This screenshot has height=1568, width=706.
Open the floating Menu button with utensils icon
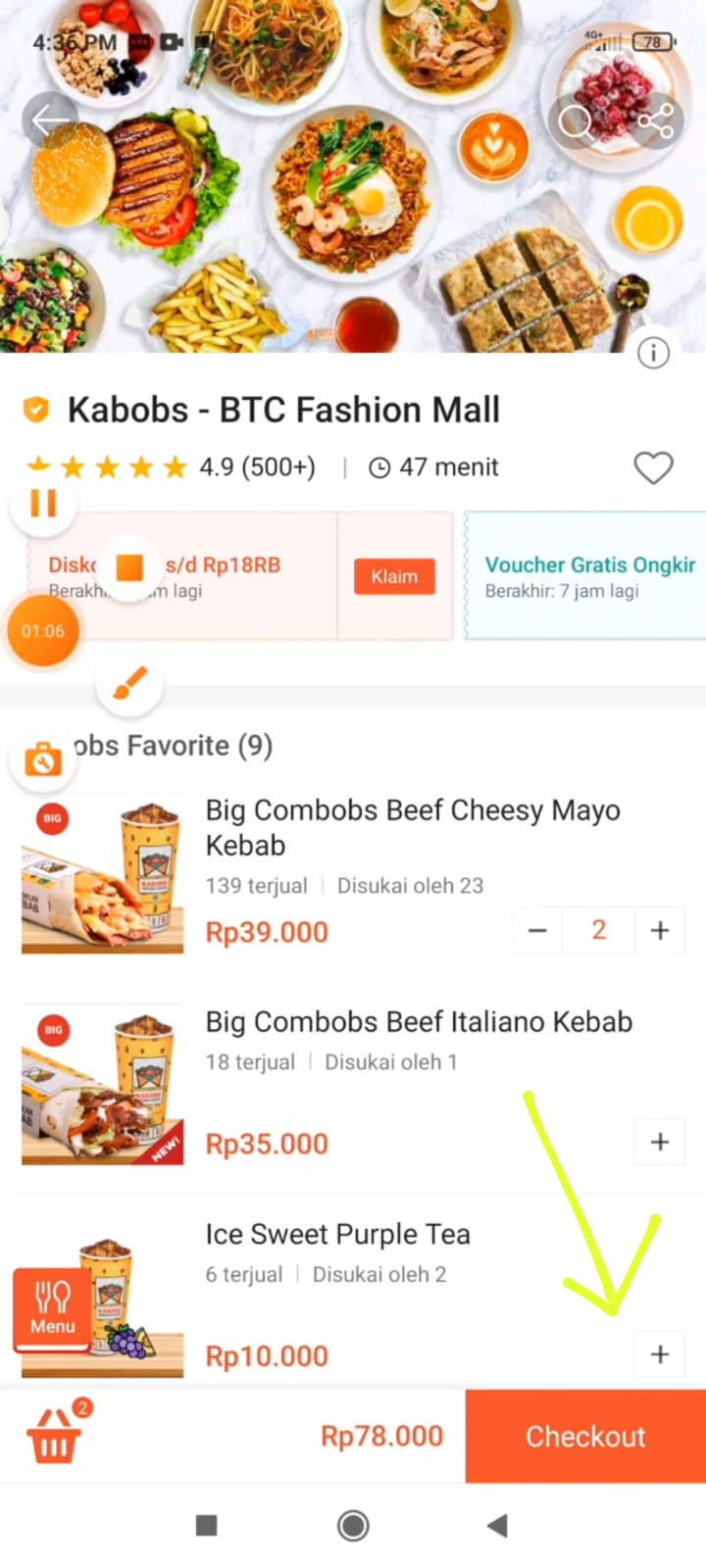coord(51,1312)
